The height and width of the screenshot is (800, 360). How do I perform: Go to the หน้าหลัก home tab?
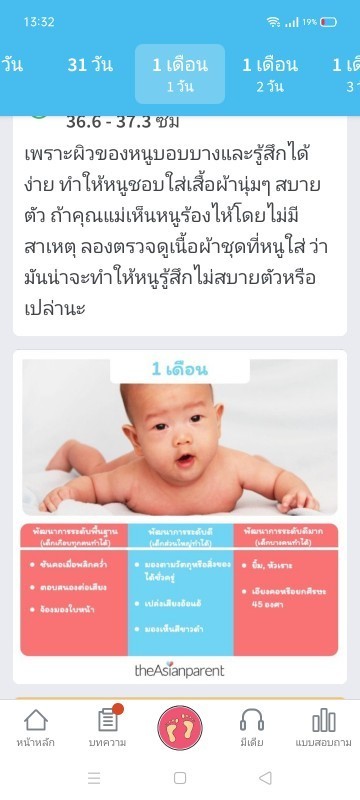[x=36, y=728]
